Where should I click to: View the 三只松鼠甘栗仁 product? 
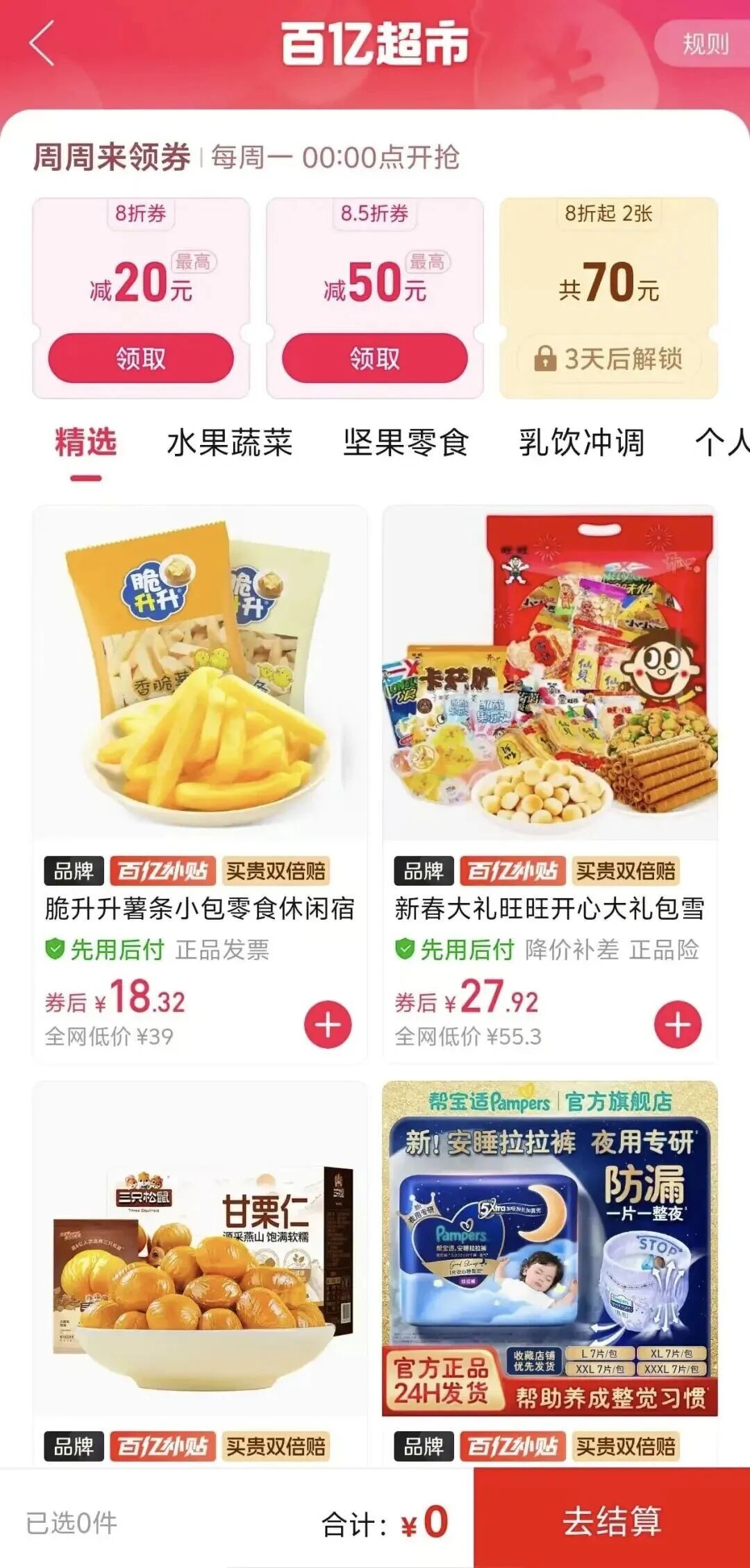pos(200,1249)
